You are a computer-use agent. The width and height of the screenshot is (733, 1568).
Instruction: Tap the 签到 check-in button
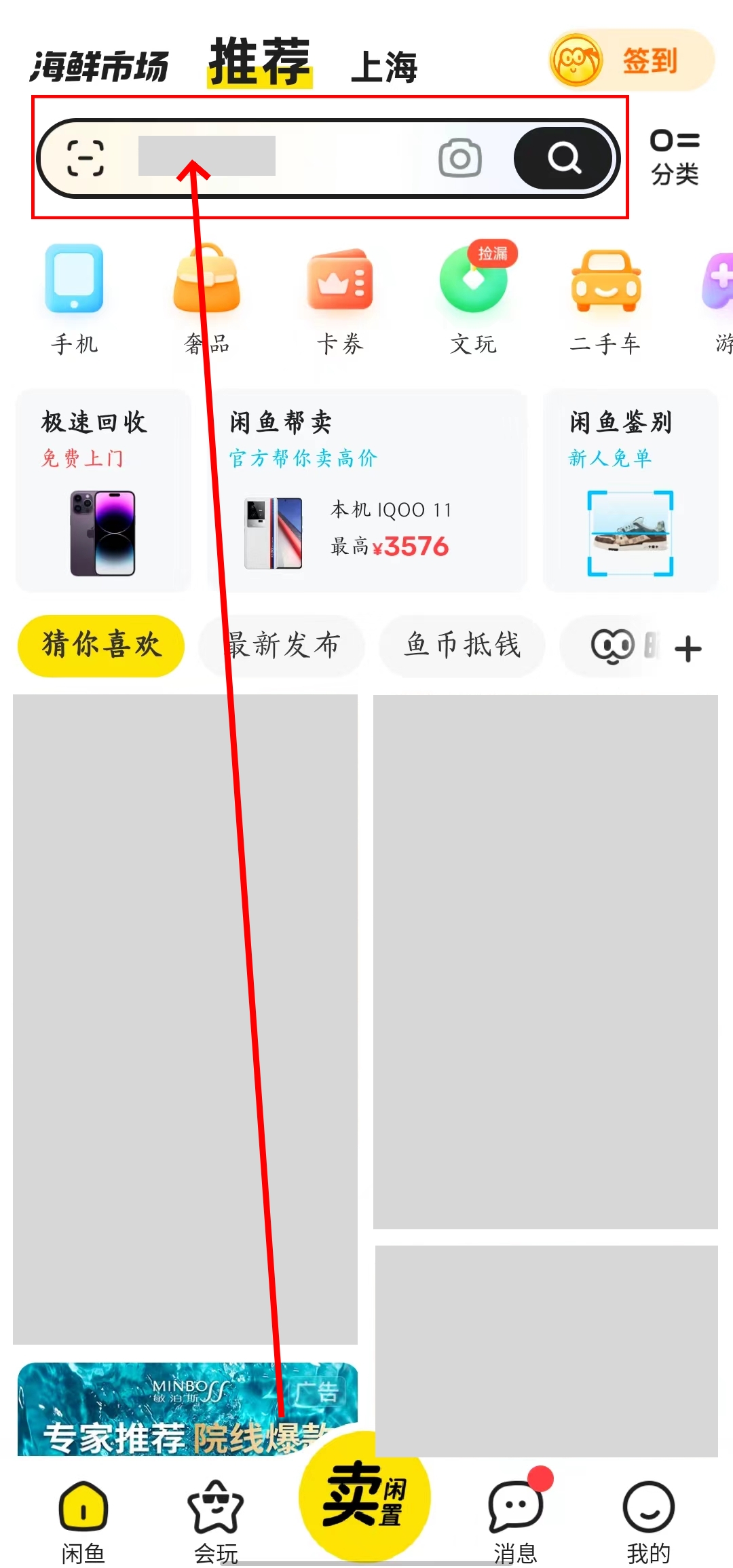(x=631, y=61)
